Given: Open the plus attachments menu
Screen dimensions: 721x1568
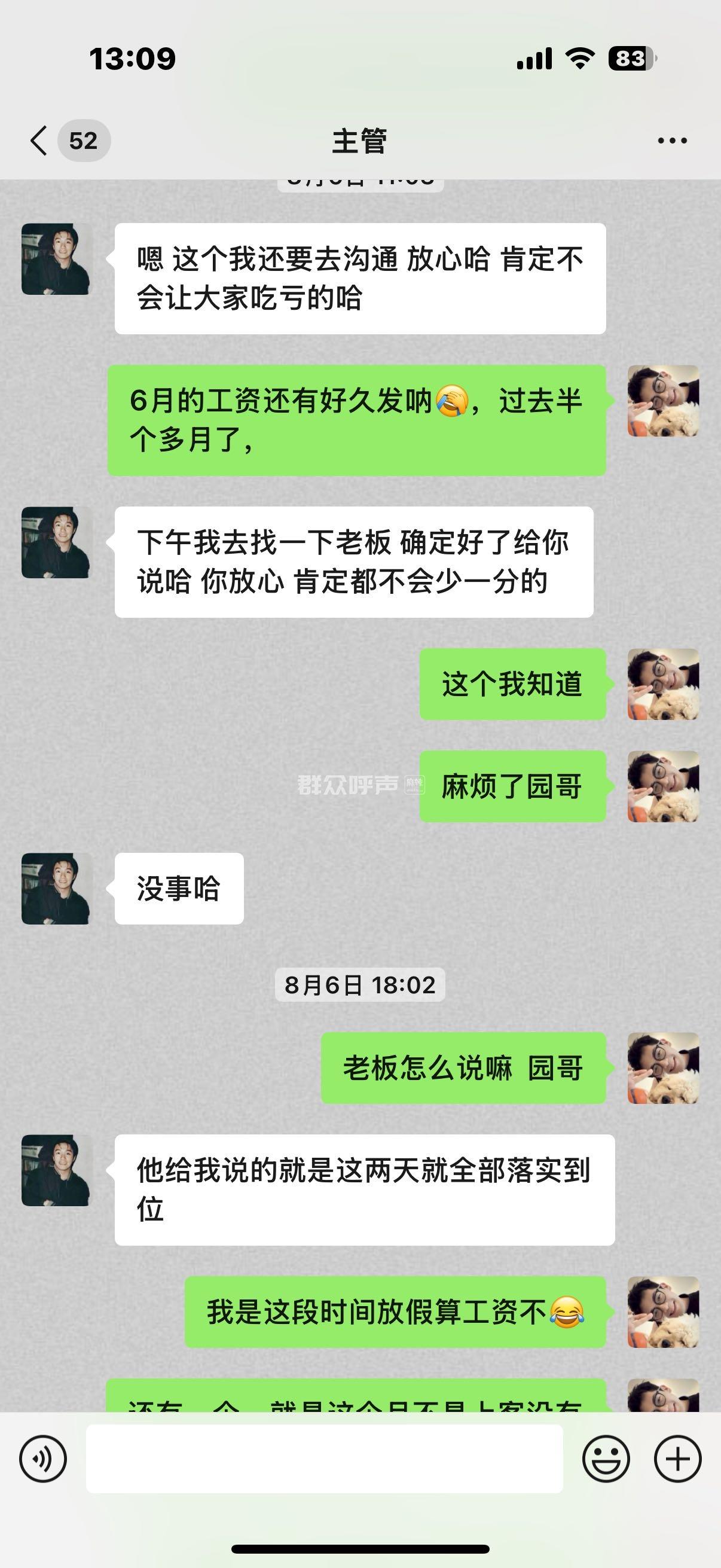Looking at the screenshot, I should point(677,1459).
